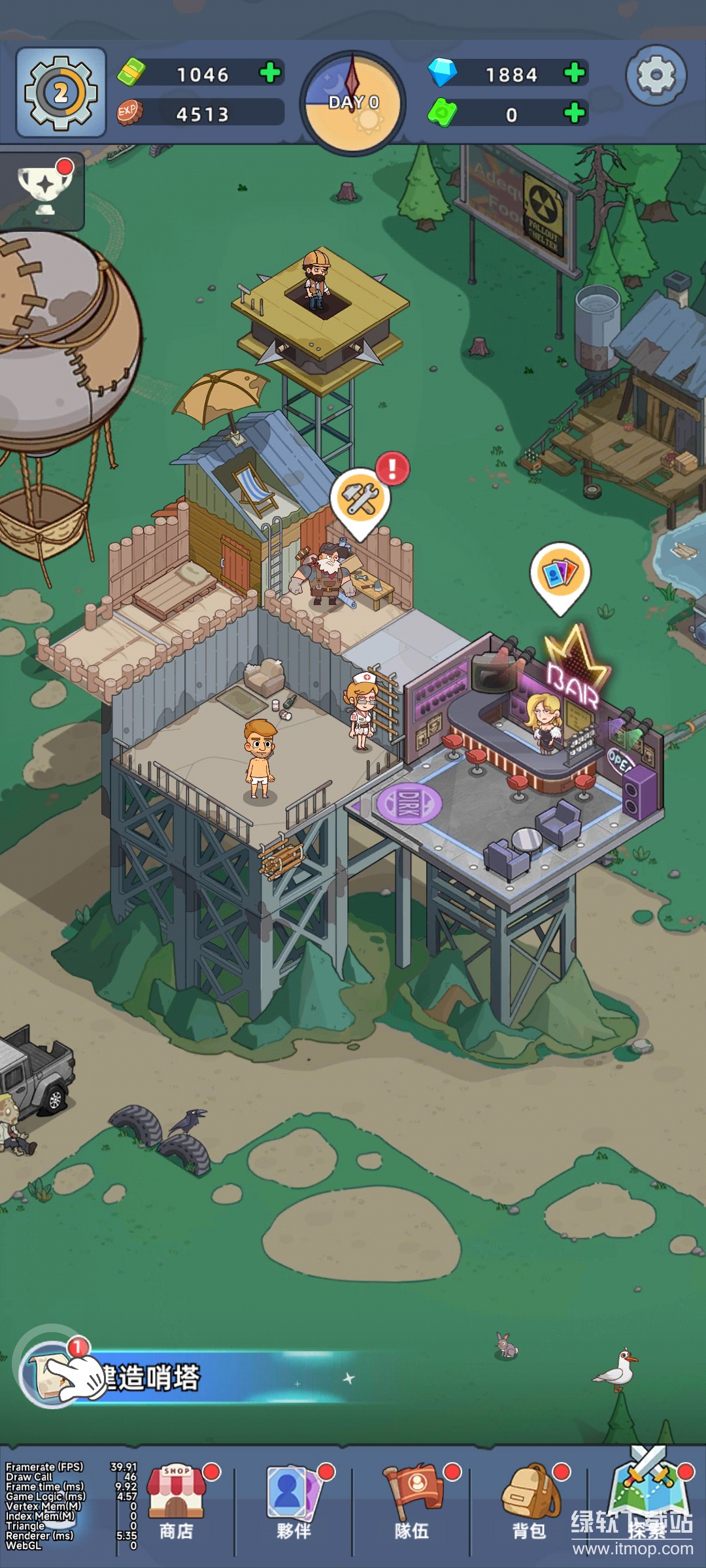
Task: Add more diamonds with the plus button
Action: coord(574,73)
